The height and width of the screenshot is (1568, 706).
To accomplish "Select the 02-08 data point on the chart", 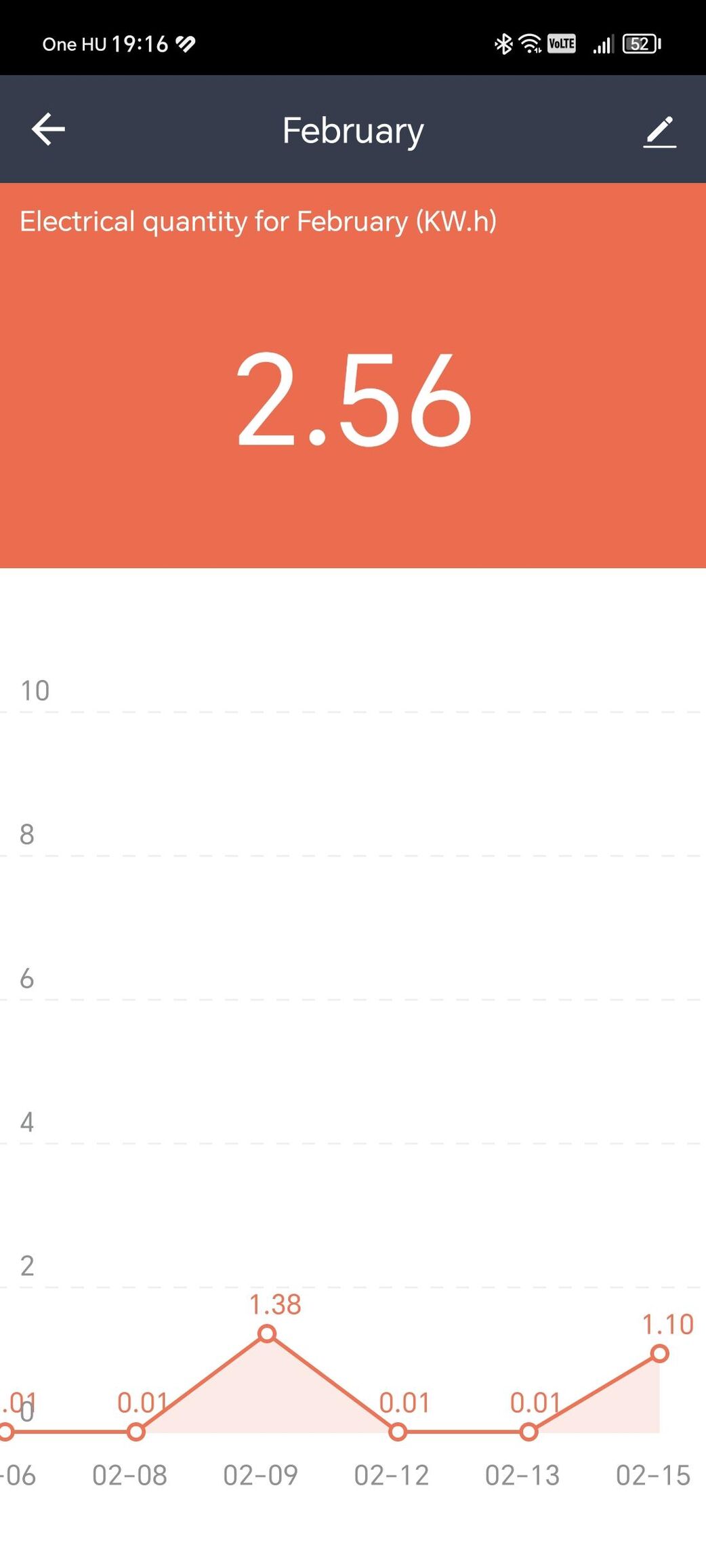I will [136, 1432].
